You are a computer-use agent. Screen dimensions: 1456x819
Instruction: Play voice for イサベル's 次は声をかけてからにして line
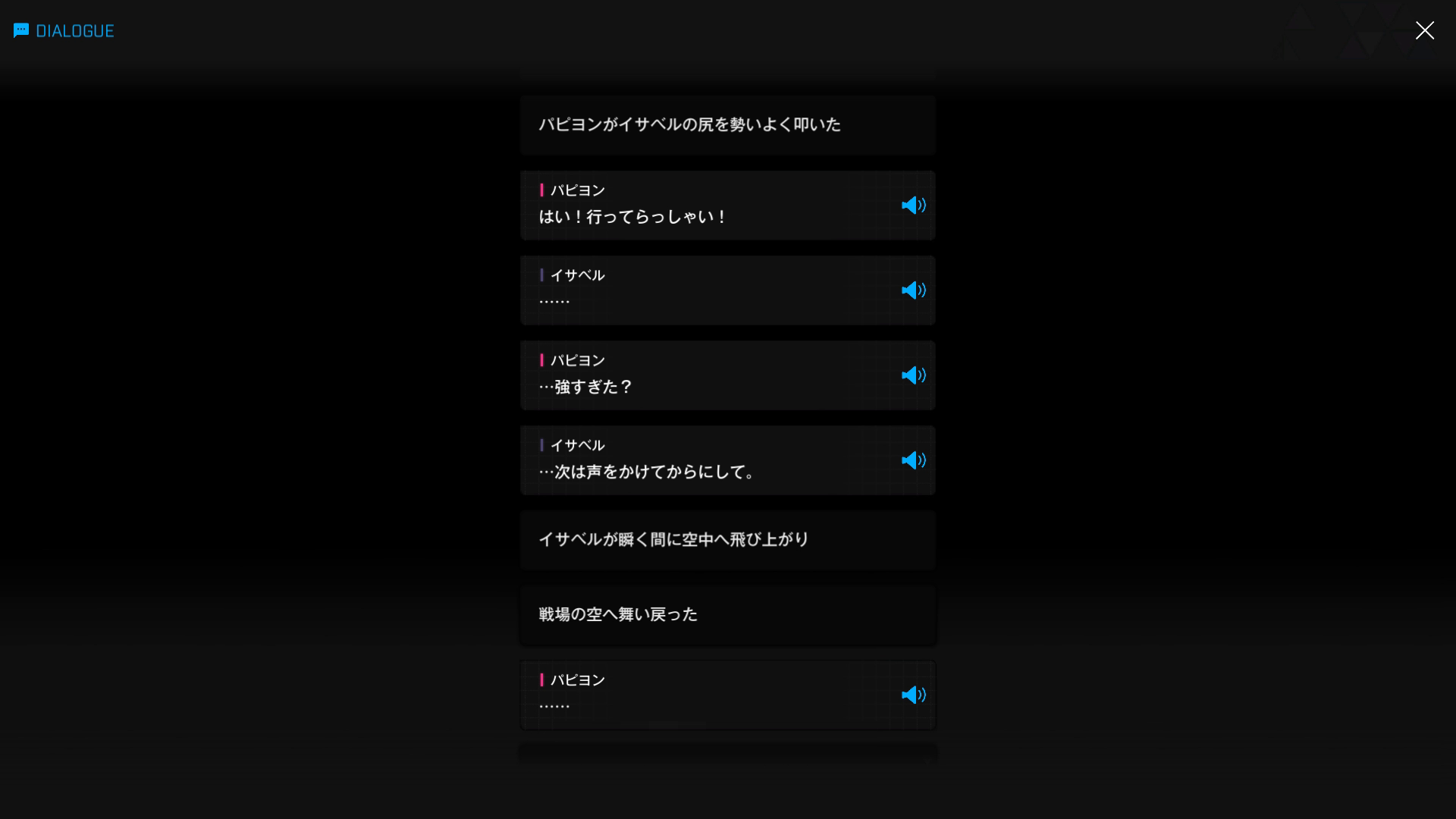pos(913,460)
